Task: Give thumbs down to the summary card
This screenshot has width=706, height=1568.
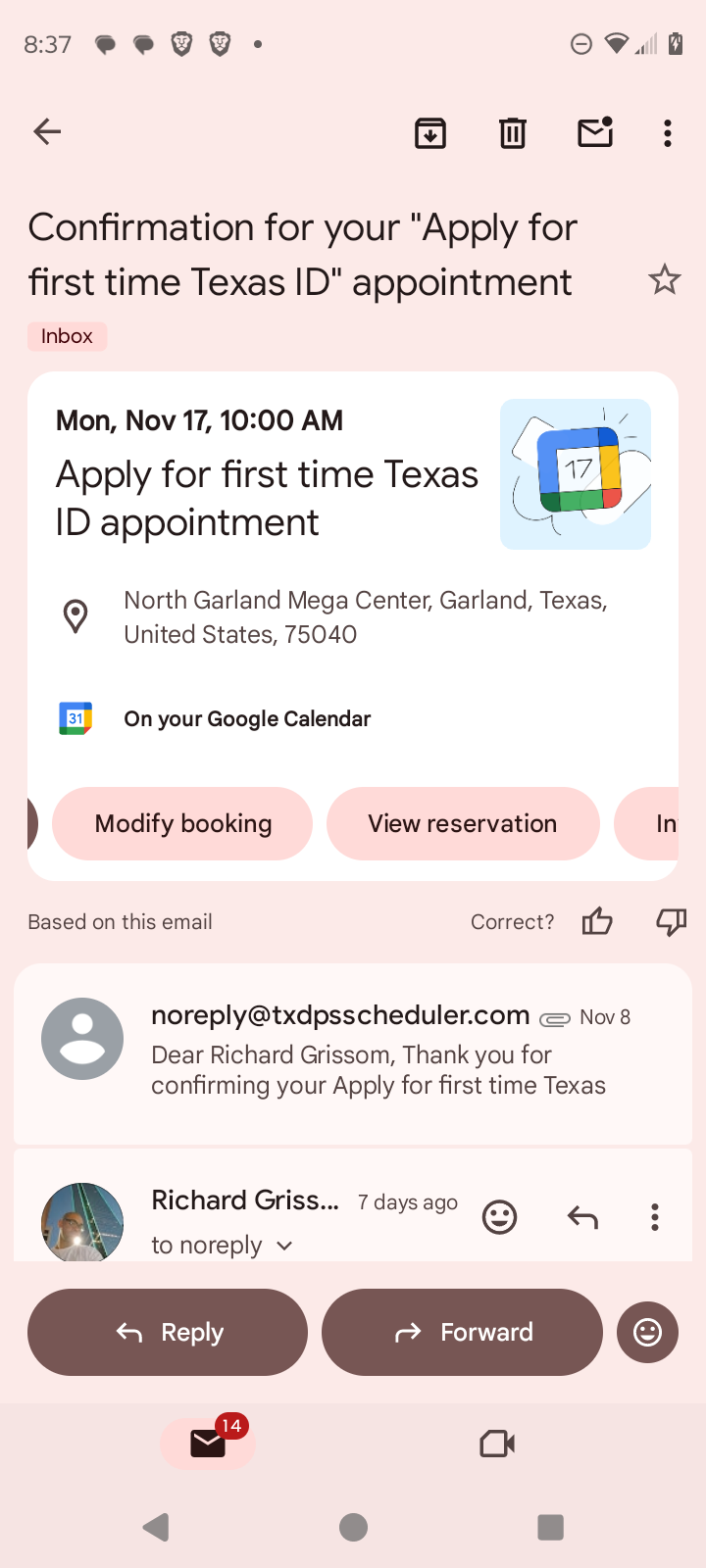Action: (671, 921)
